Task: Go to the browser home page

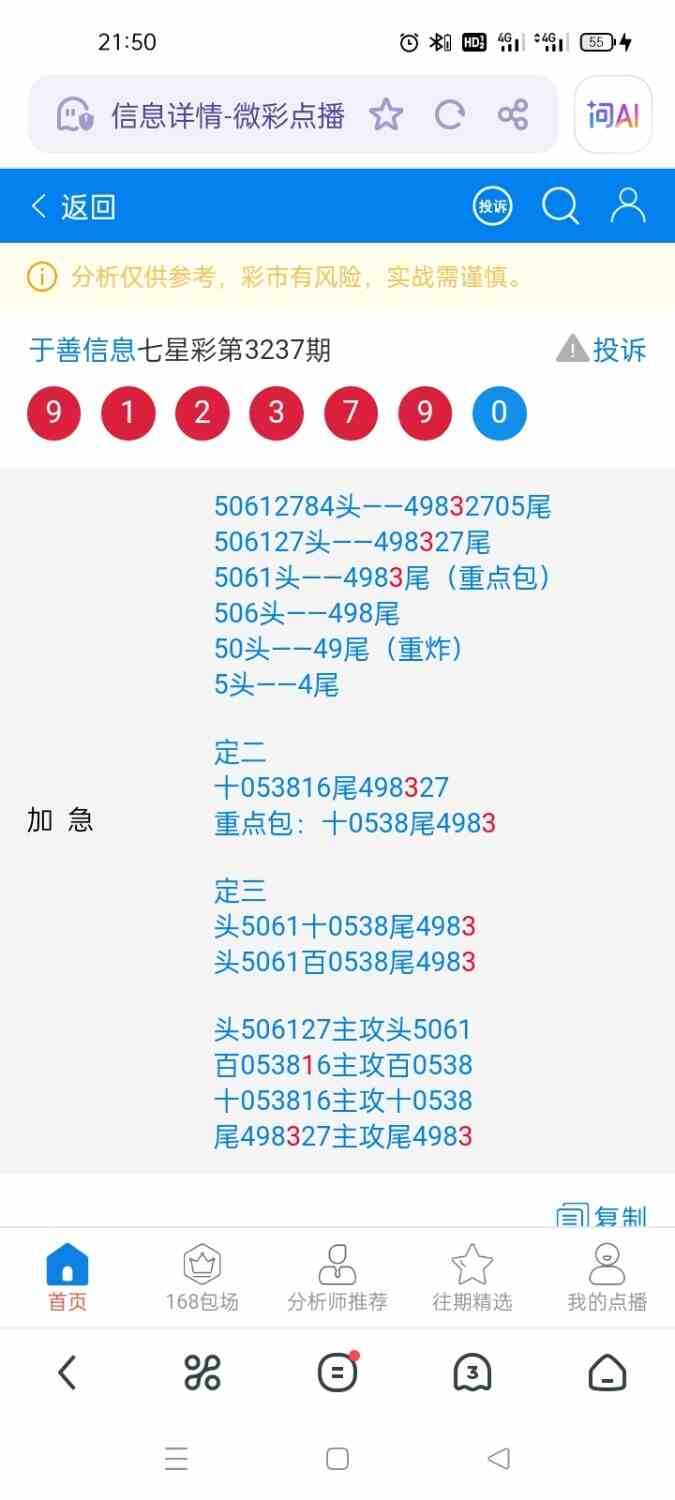Action: [x=607, y=1373]
